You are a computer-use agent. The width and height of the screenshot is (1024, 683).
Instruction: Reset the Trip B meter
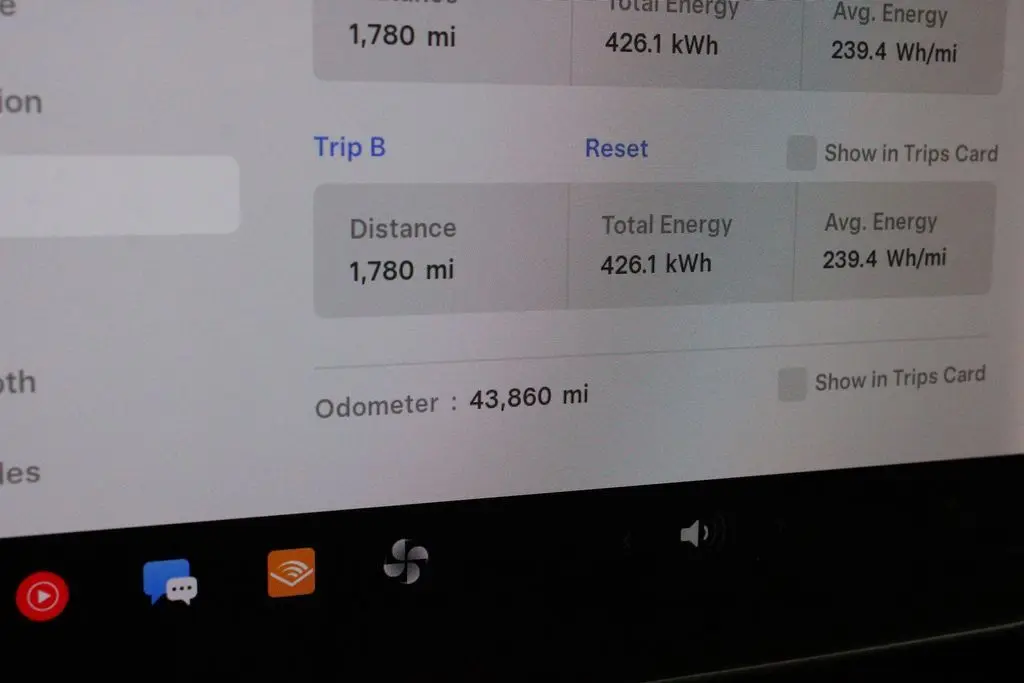[x=616, y=149]
